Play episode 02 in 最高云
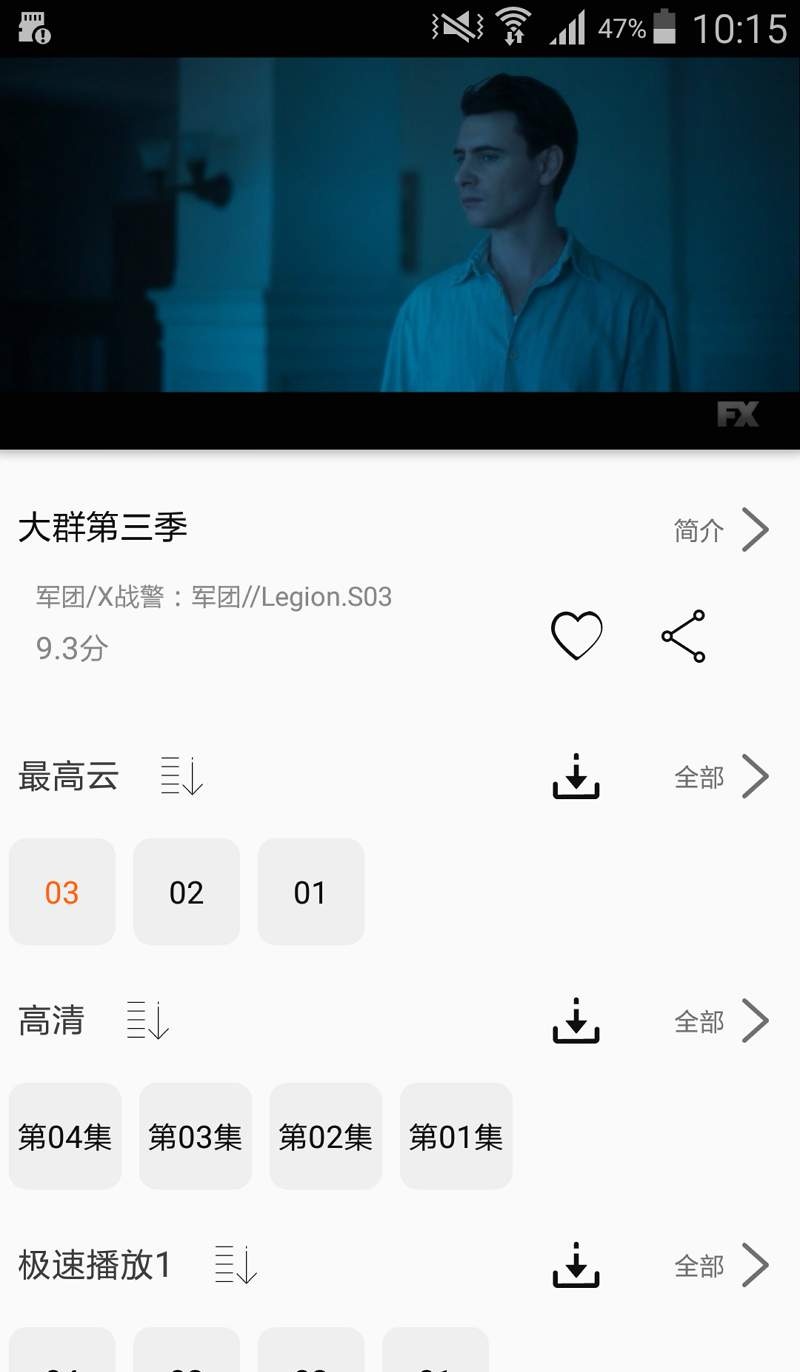The image size is (800, 1372). [x=186, y=892]
